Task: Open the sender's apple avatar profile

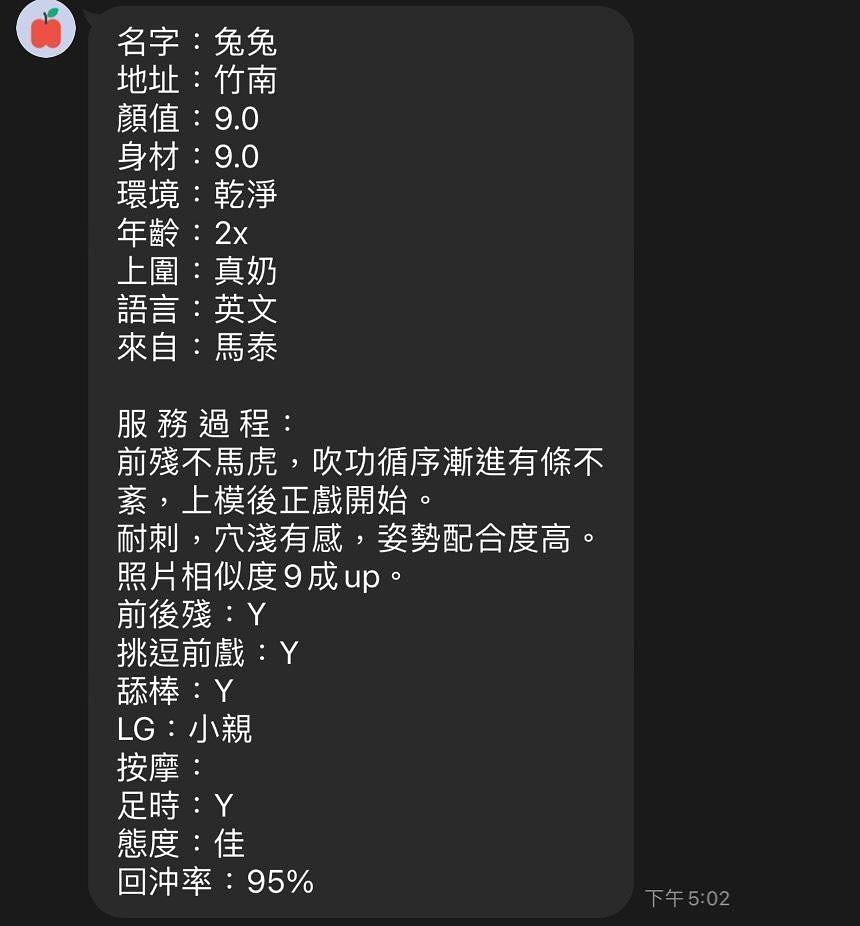Action: pos(46,28)
